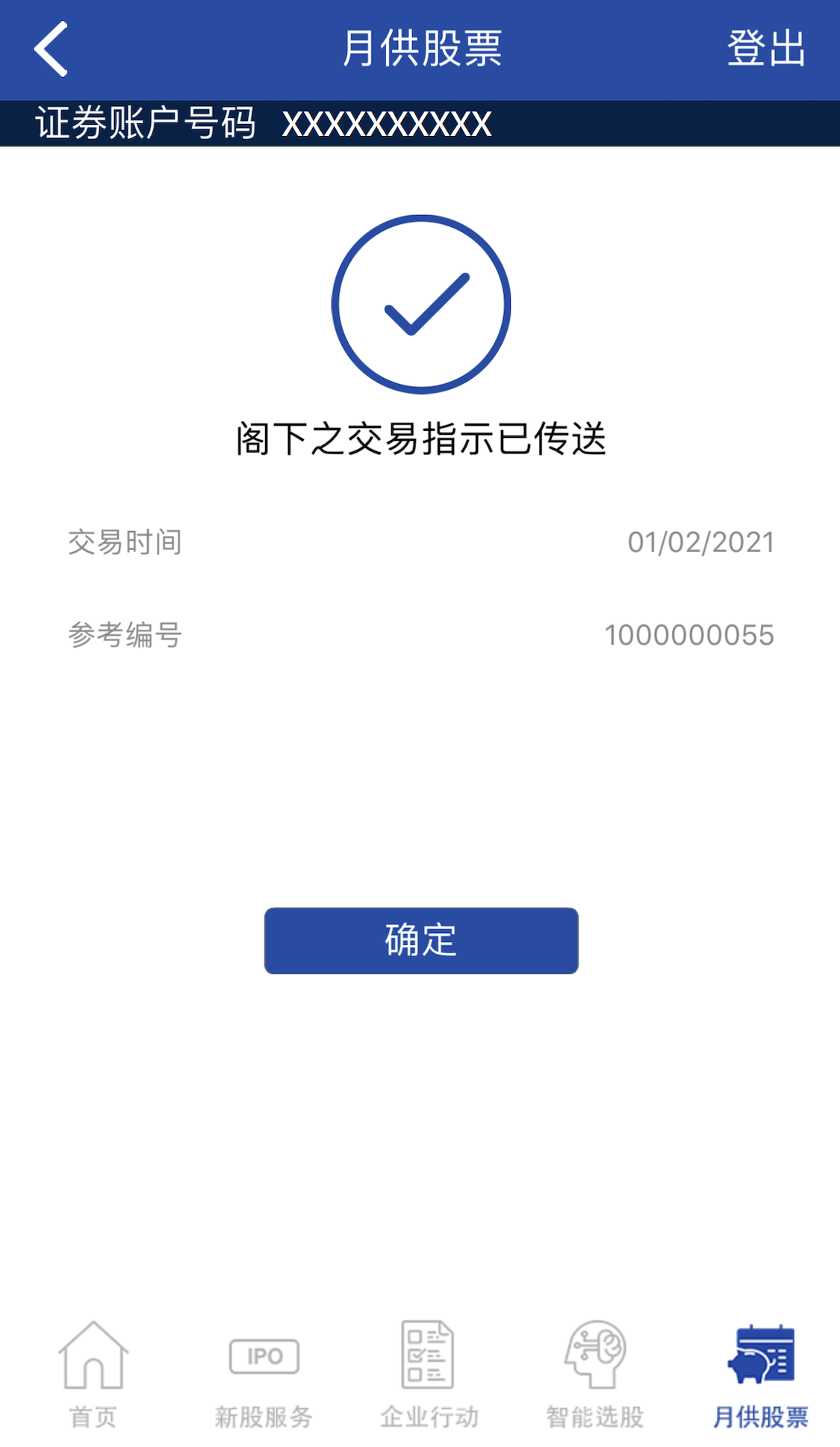Select the 企业行动 tab
The width and height of the screenshot is (840, 1447).
[x=429, y=1375]
